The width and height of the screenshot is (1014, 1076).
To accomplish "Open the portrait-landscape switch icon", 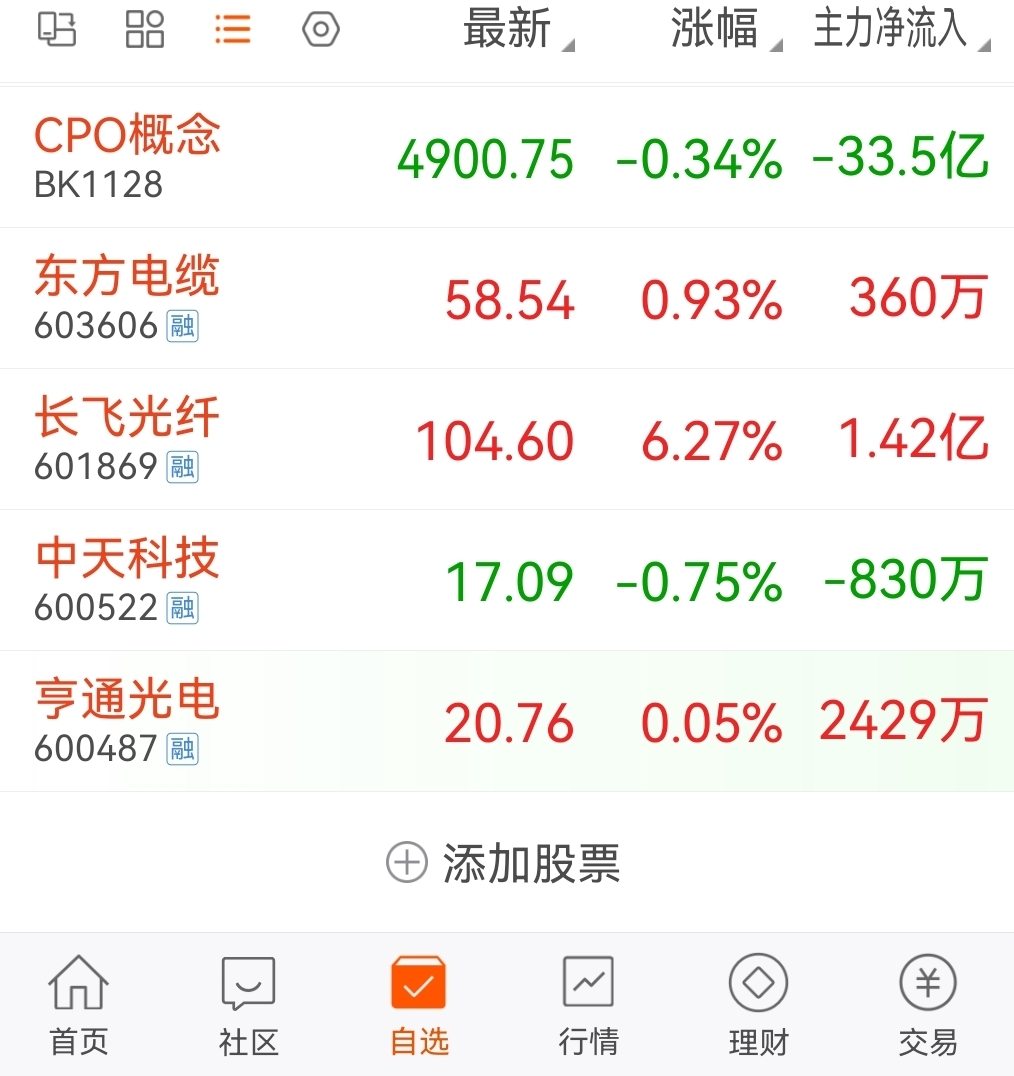I will [x=57, y=29].
